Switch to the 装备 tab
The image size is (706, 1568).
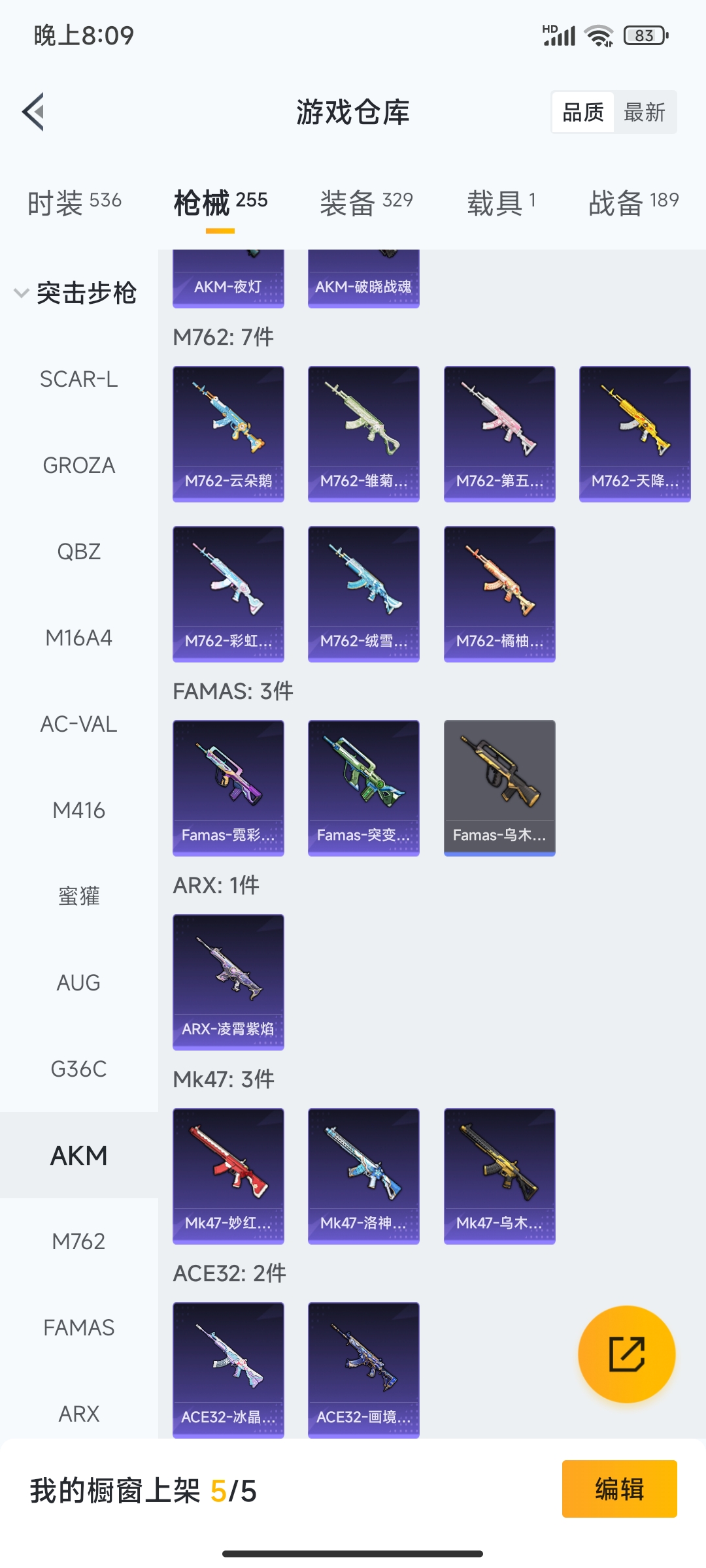pyautogui.click(x=366, y=202)
